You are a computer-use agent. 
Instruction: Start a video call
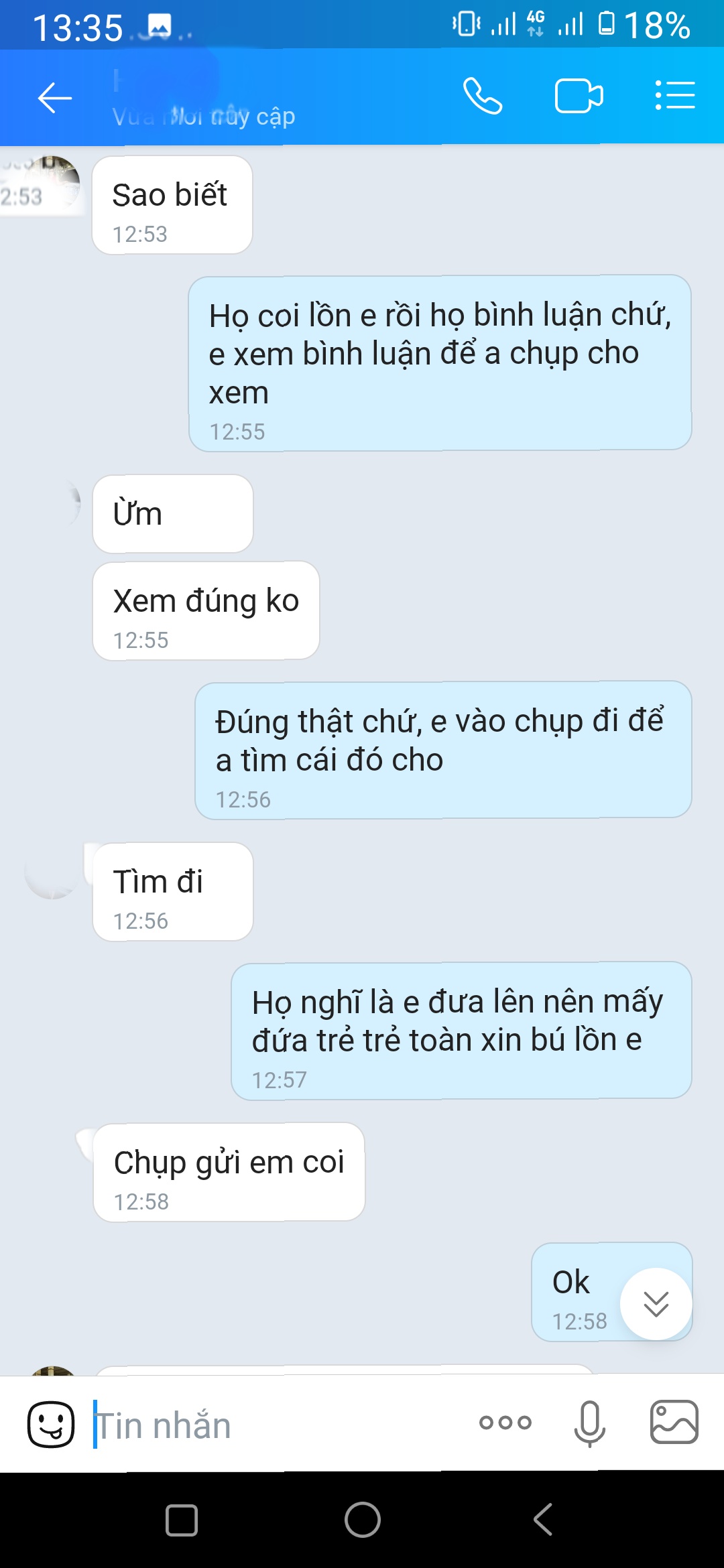[x=579, y=96]
